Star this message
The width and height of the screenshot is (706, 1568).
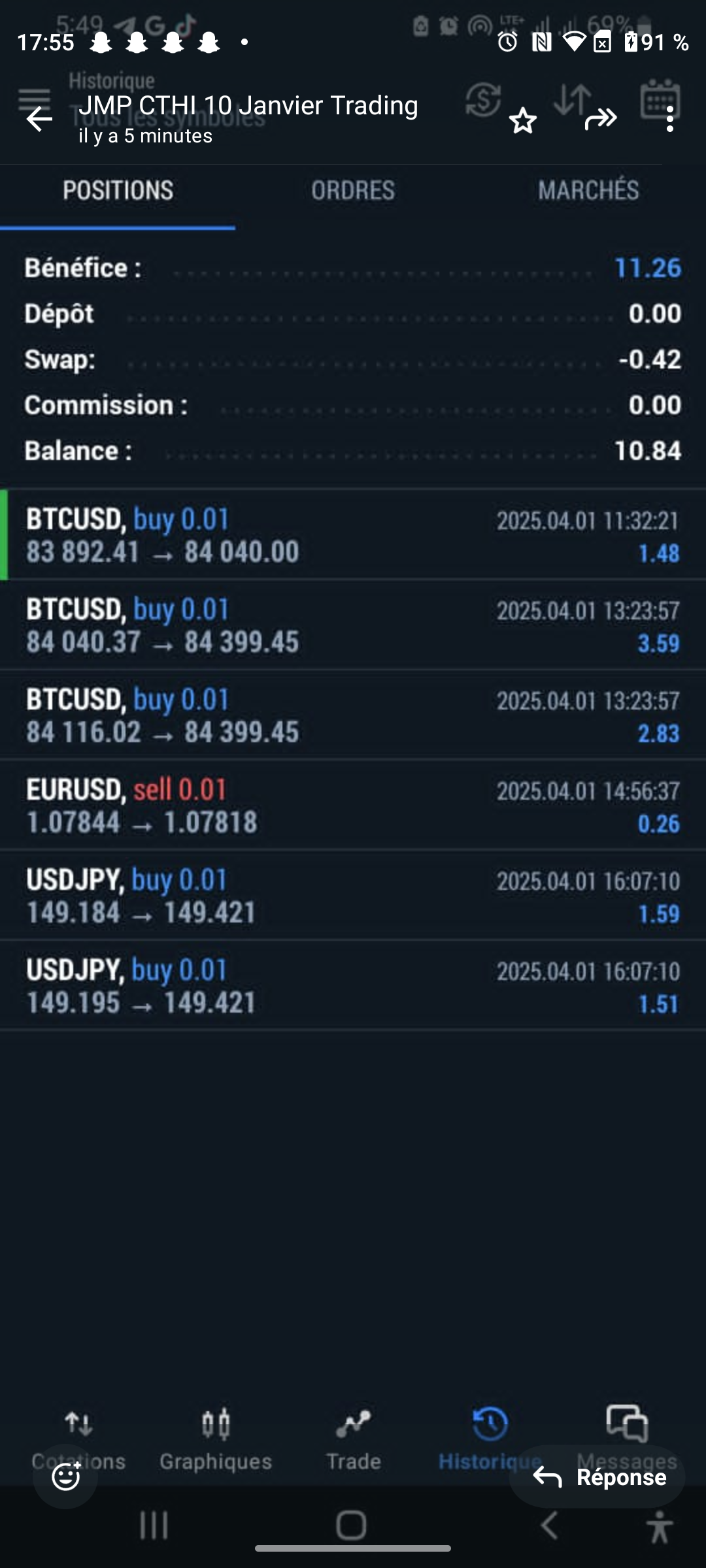(x=523, y=121)
